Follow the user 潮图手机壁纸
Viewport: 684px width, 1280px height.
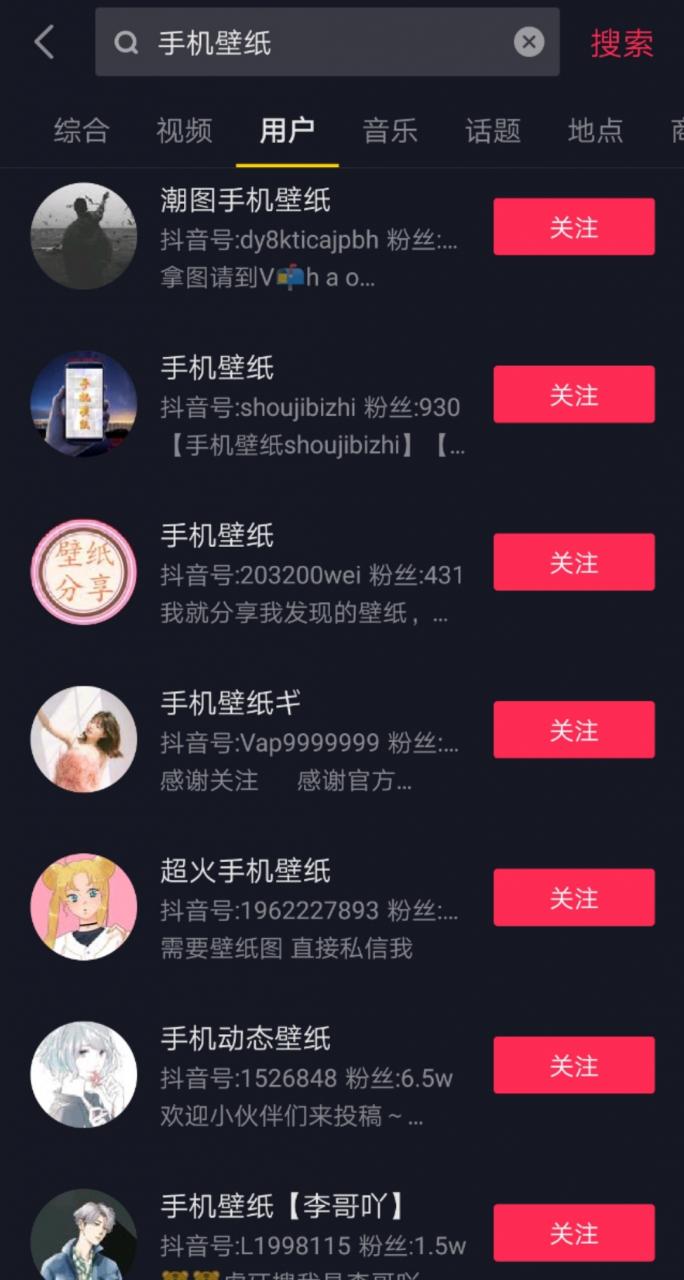coord(574,227)
